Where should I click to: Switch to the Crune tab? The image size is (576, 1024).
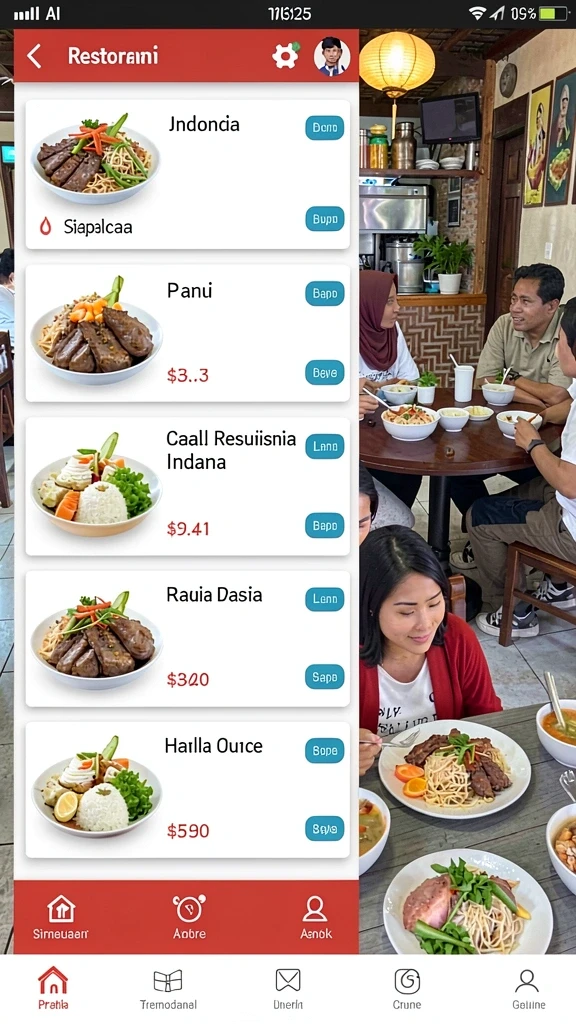point(407,989)
